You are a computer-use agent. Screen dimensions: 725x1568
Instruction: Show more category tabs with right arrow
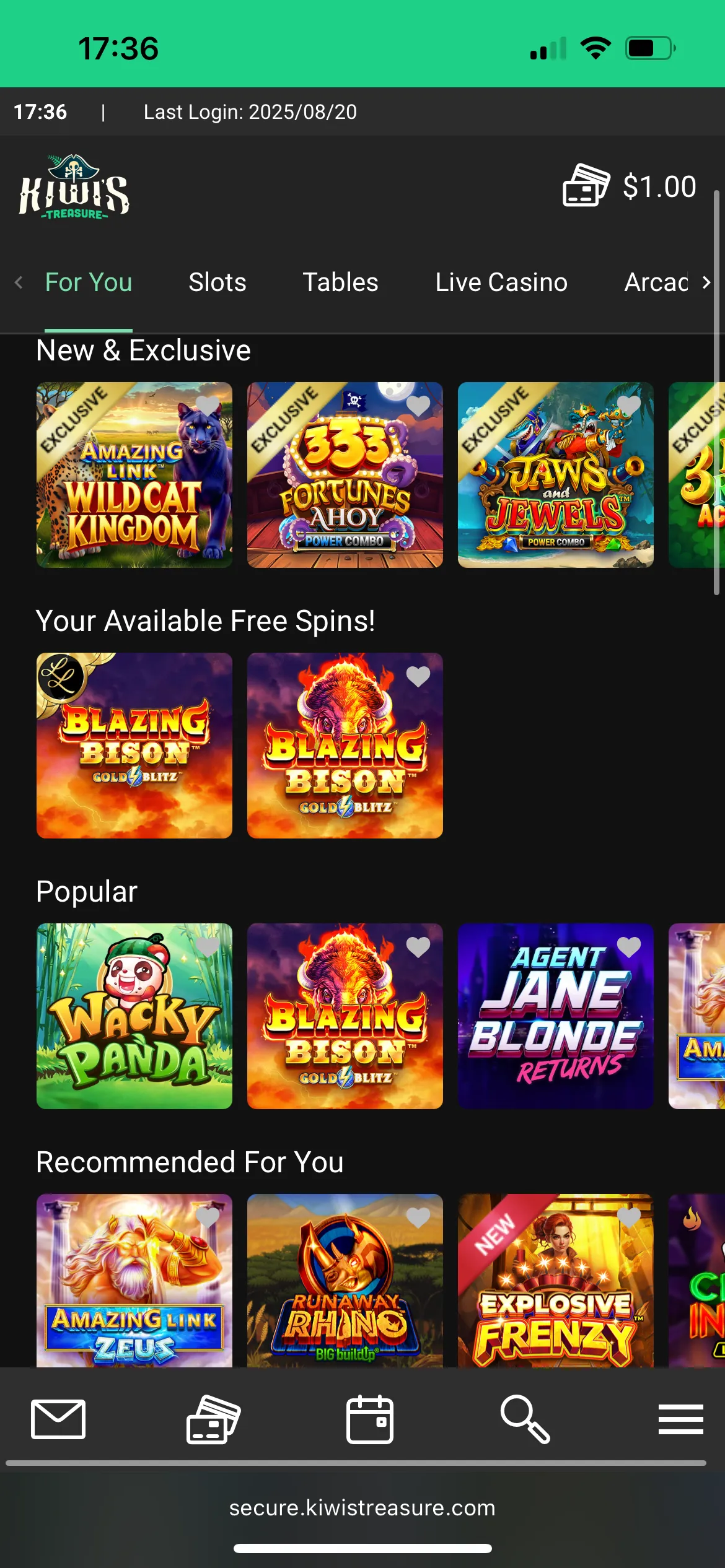706,282
